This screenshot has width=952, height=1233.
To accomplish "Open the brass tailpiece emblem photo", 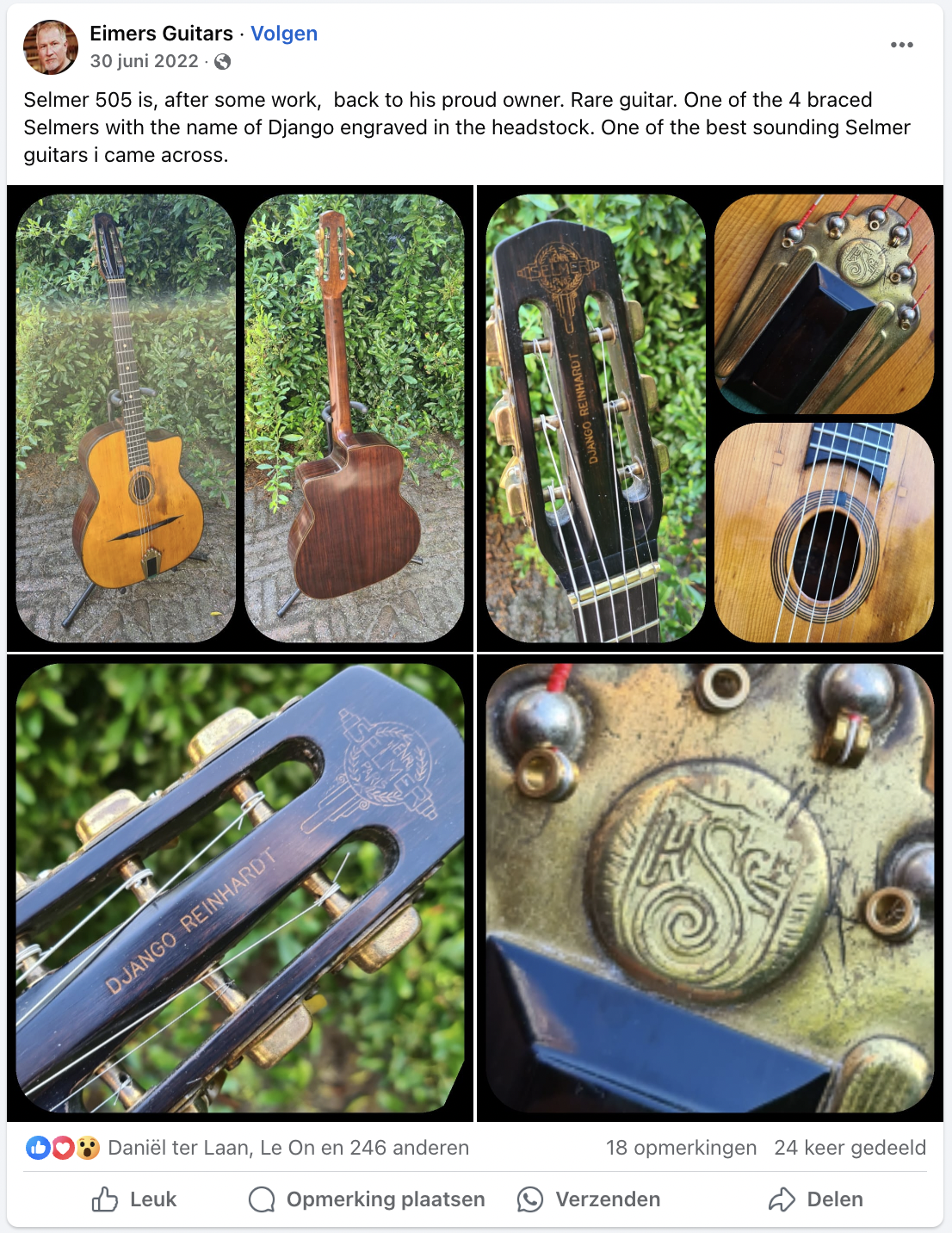I will [709, 888].
